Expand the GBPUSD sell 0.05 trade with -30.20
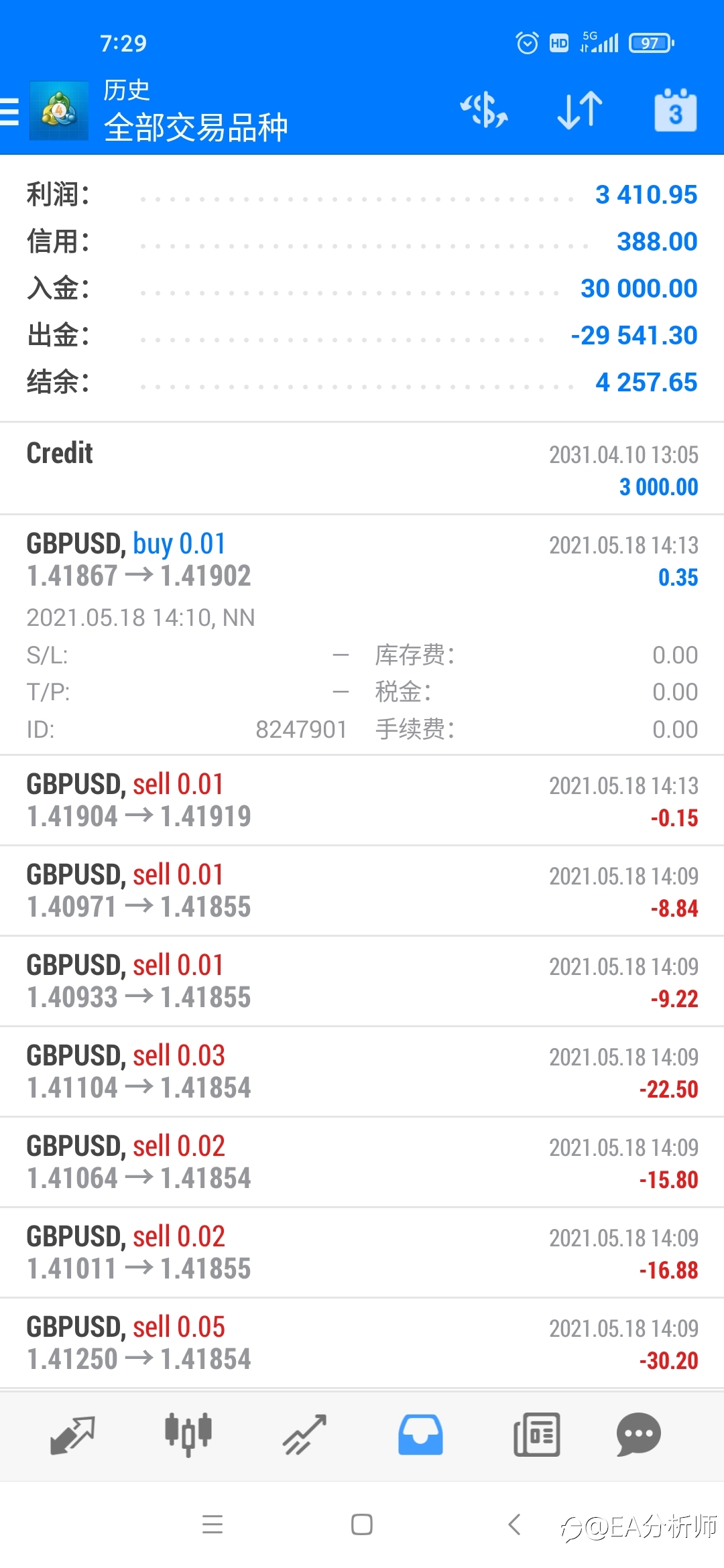Viewport: 724px width, 1568px height. pyautogui.click(x=362, y=1343)
